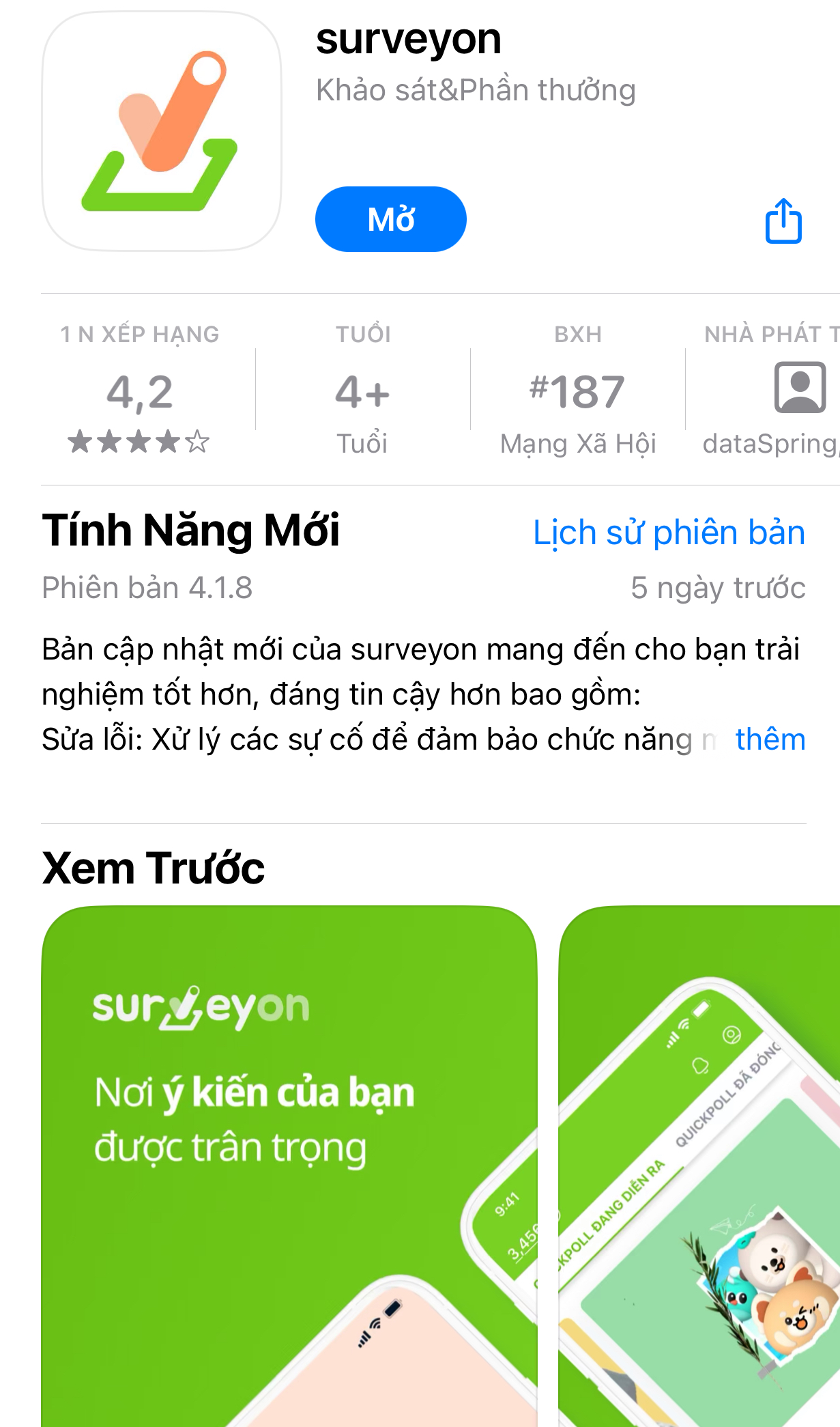Open the surveyon app with Mở button
The image size is (840, 1427).
click(x=390, y=219)
